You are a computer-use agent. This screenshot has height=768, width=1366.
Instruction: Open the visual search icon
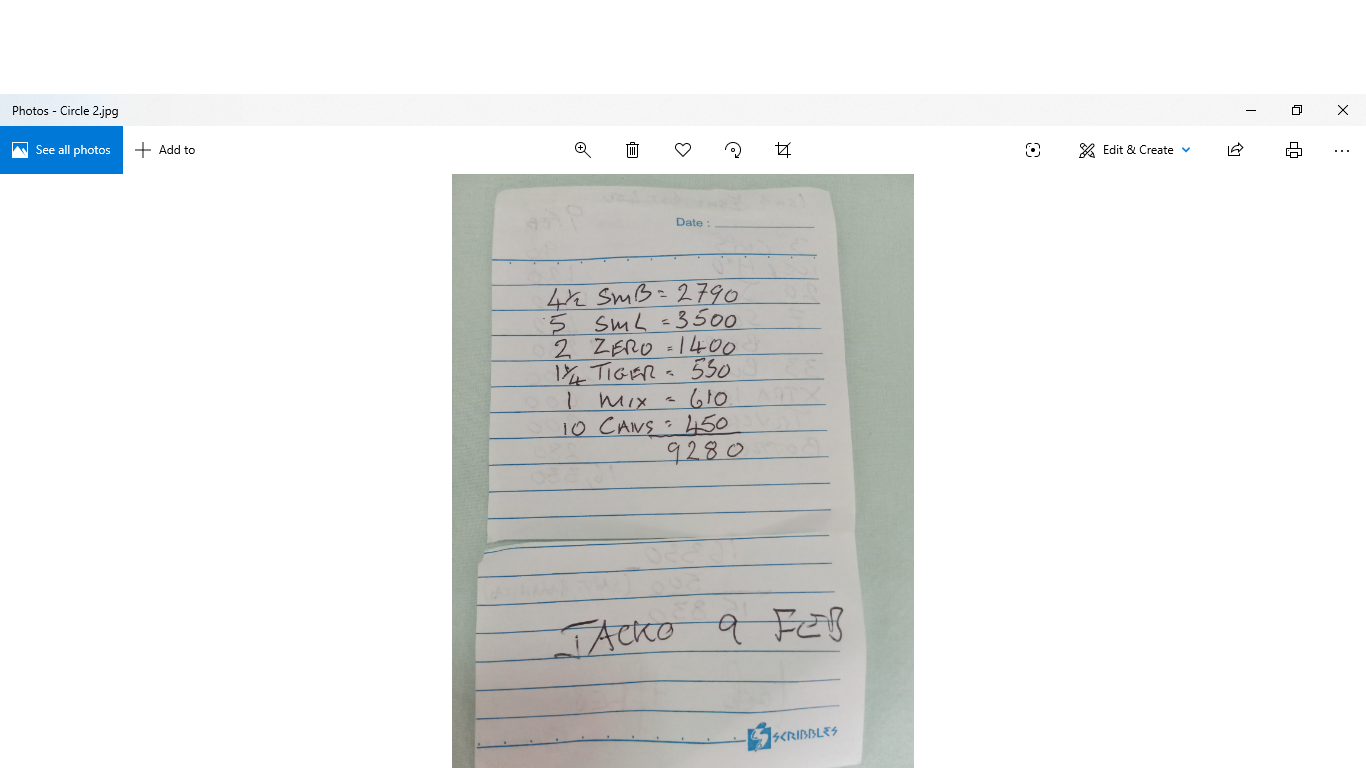tap(1033, 150)
